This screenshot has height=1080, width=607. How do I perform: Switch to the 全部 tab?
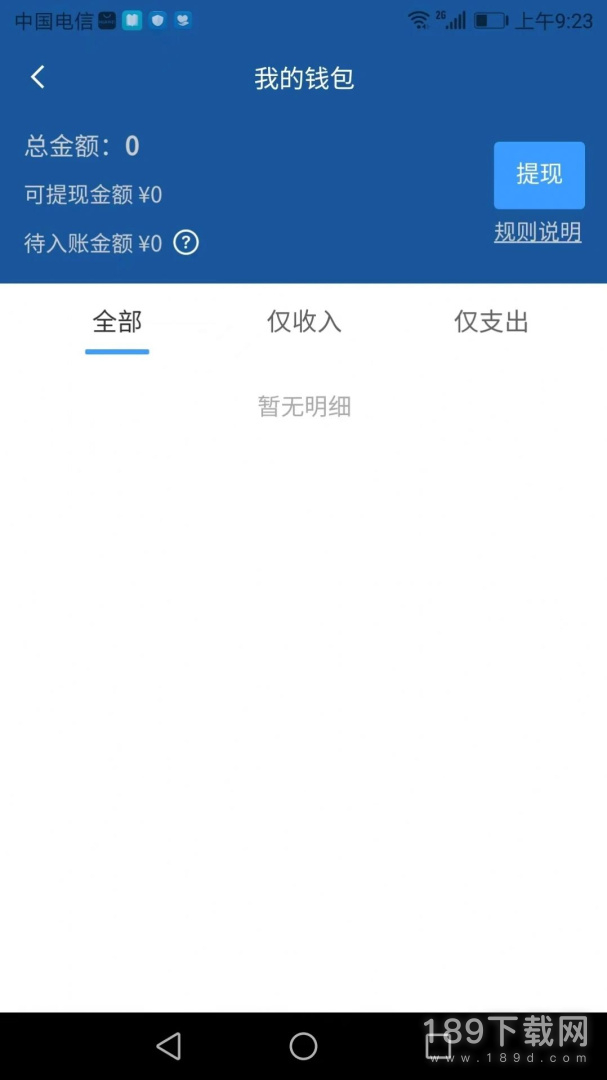pyautogui.click(x=117, y=322)
